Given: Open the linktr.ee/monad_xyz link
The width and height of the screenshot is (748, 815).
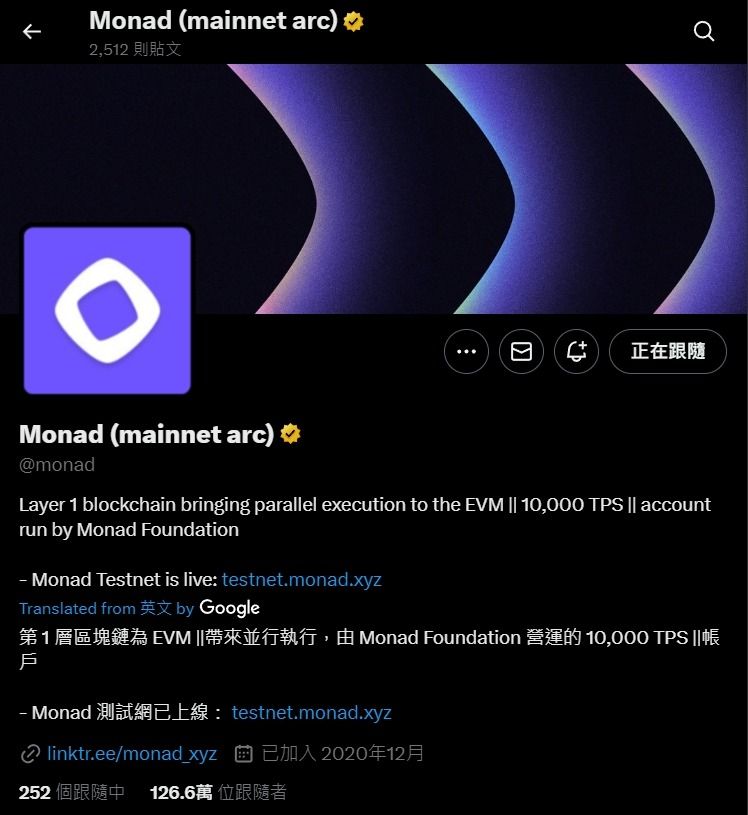Looking at the screenshot, I should pos(131,753).
